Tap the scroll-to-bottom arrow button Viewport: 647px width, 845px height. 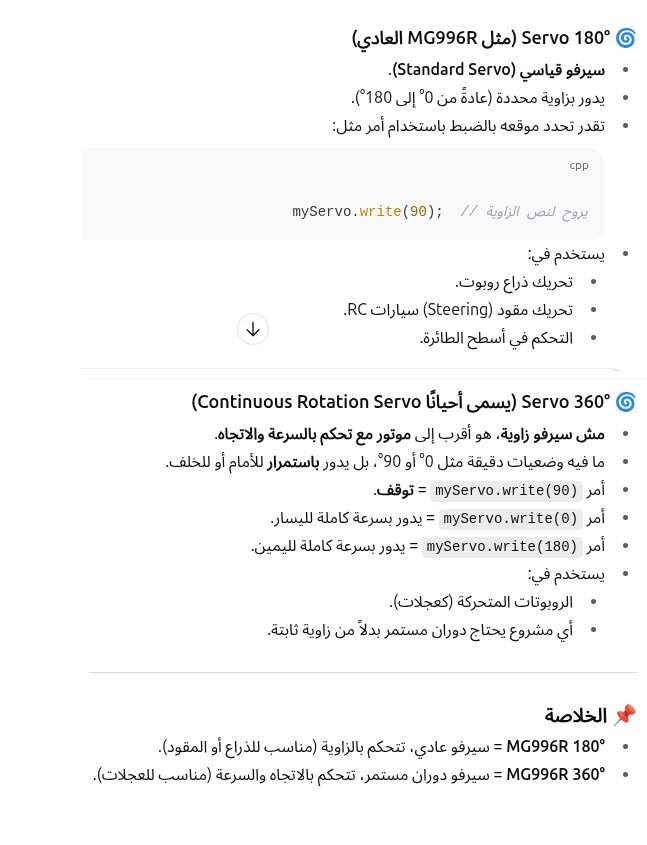click(253, 329)
